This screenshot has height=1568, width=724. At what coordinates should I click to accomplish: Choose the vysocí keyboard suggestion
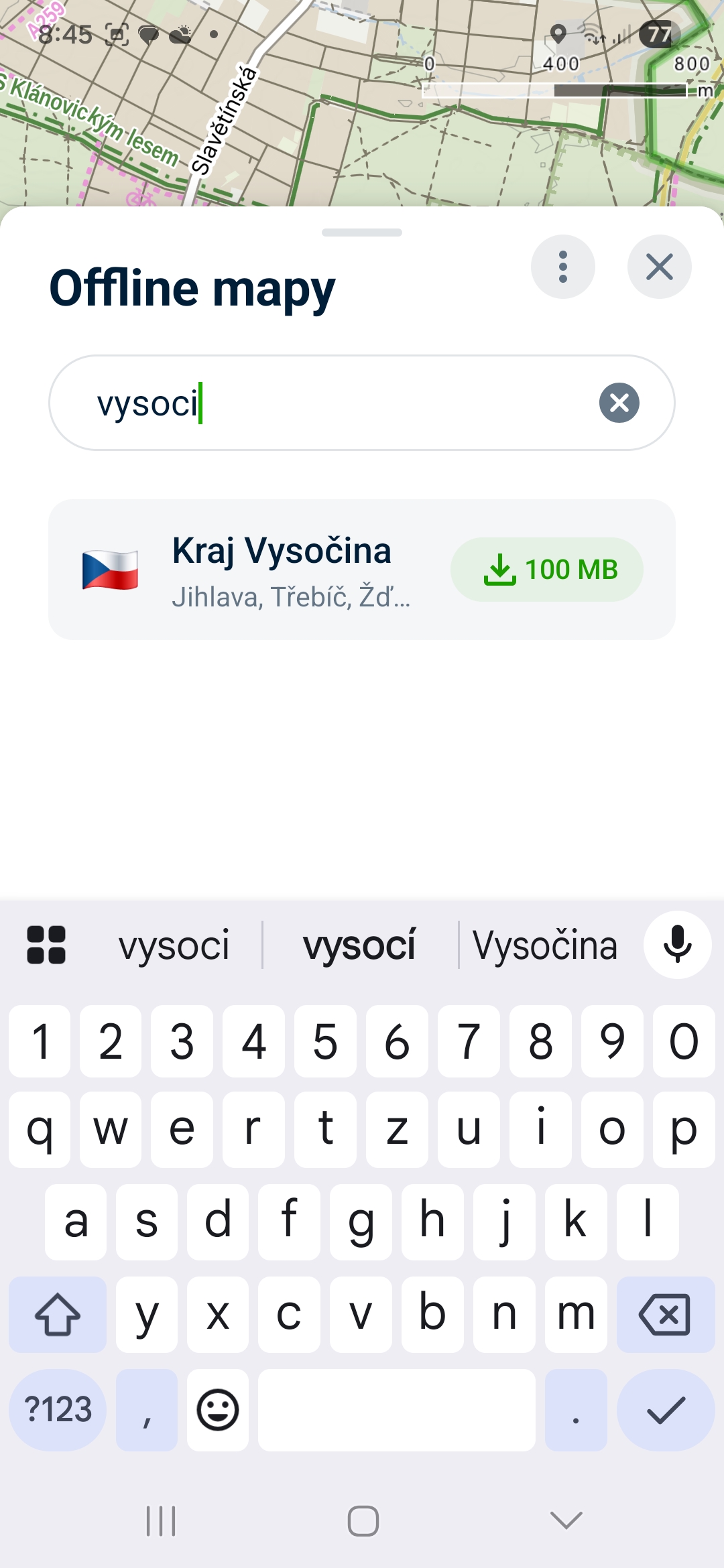click(x=359, y=945)
